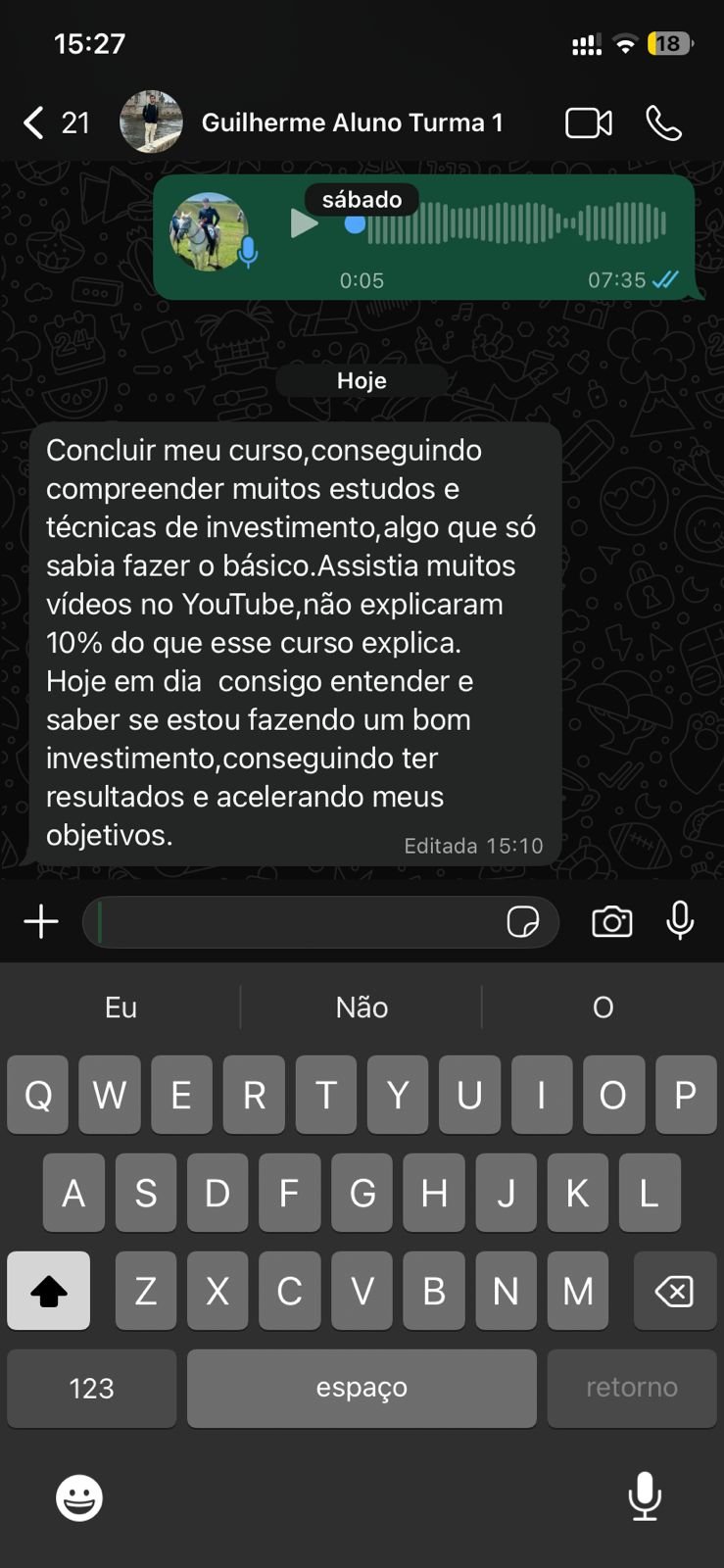Screen dimensions: 724x1568
Task: Select the suggestion word 'Eu'
Action: coord(120,1006)
